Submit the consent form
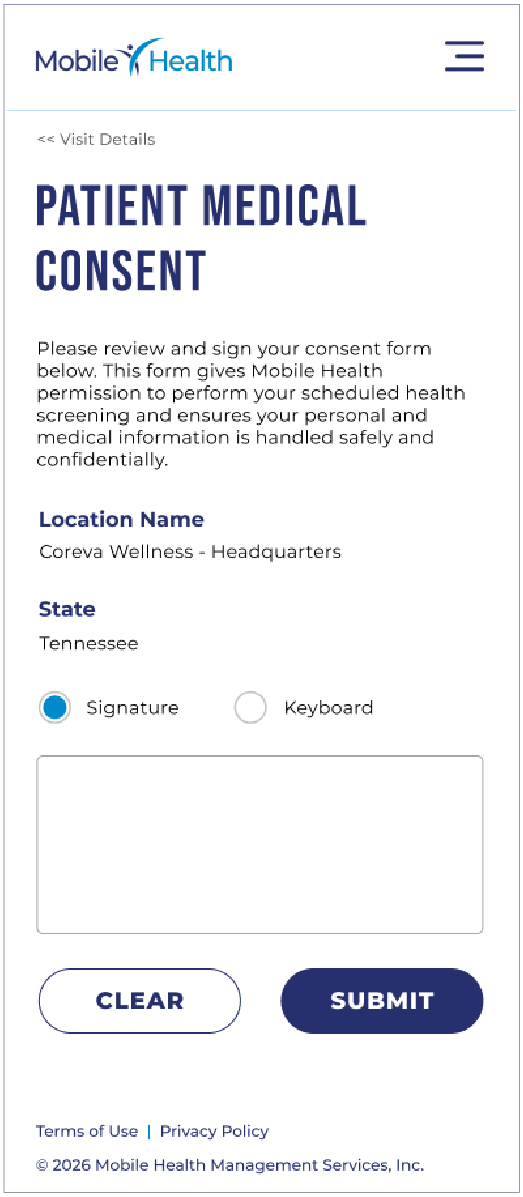The width and height of the screenshot is (523, 1197). 382,1001
